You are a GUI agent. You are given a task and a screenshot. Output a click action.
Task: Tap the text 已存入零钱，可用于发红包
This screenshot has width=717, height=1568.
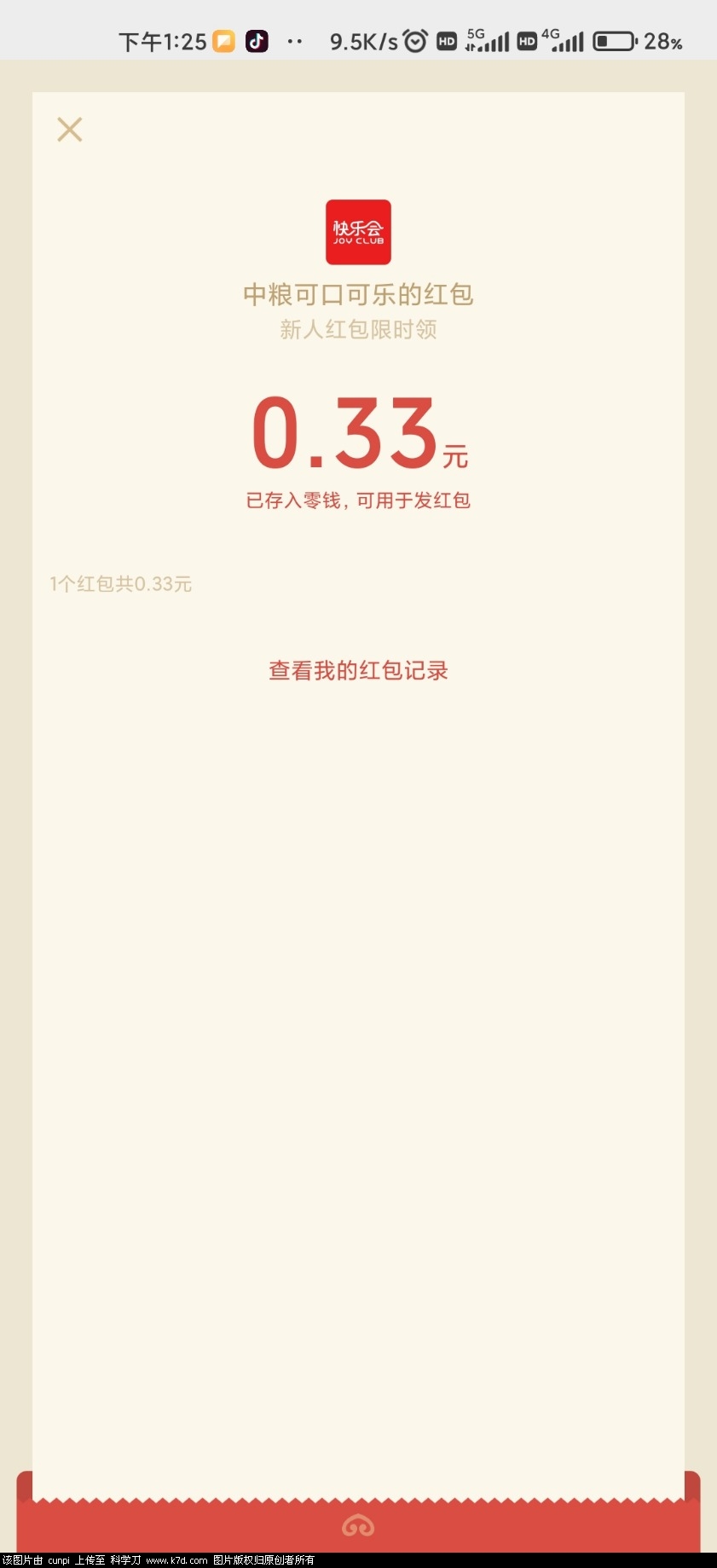[358, 500]
